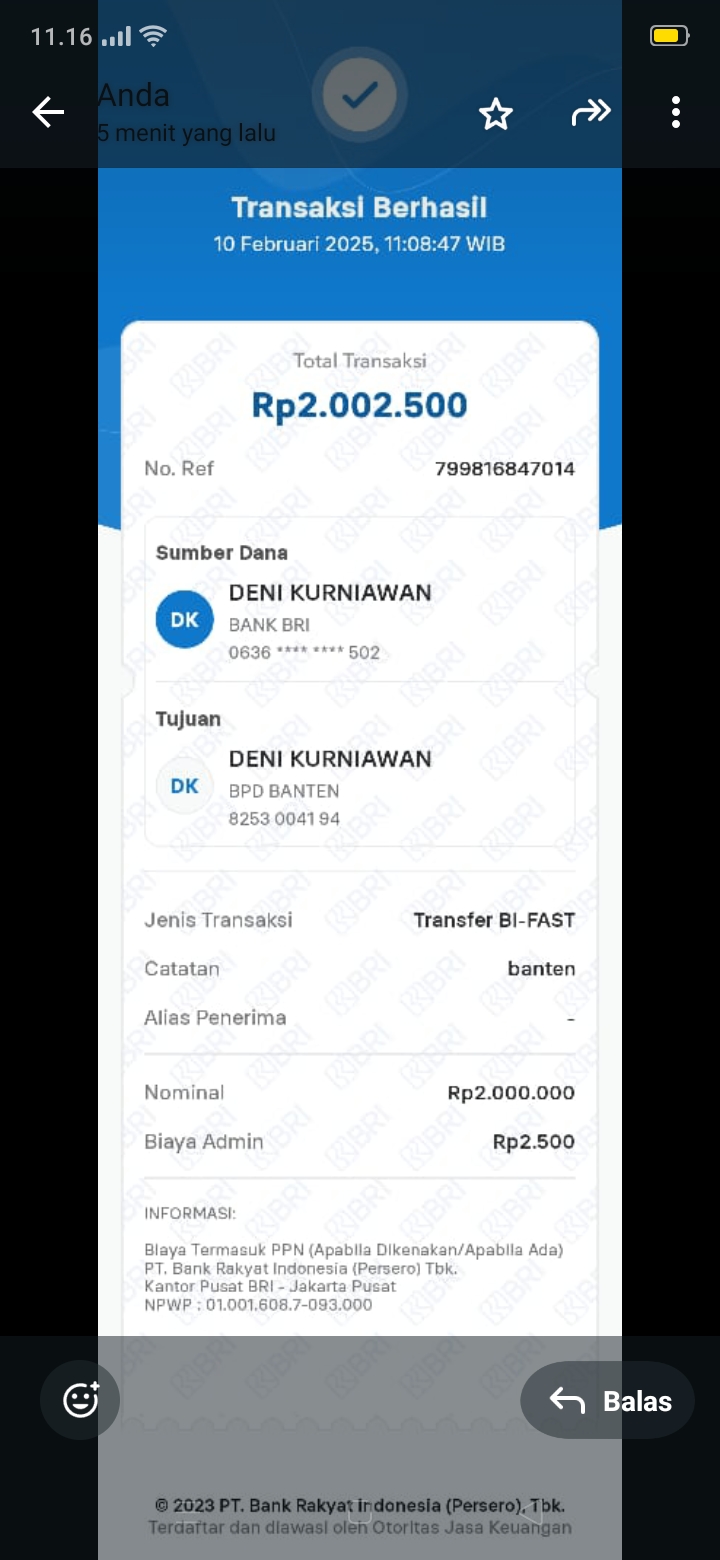Open the overflow menu
This screenshot has height=1560, width=720.
(676, 113)
